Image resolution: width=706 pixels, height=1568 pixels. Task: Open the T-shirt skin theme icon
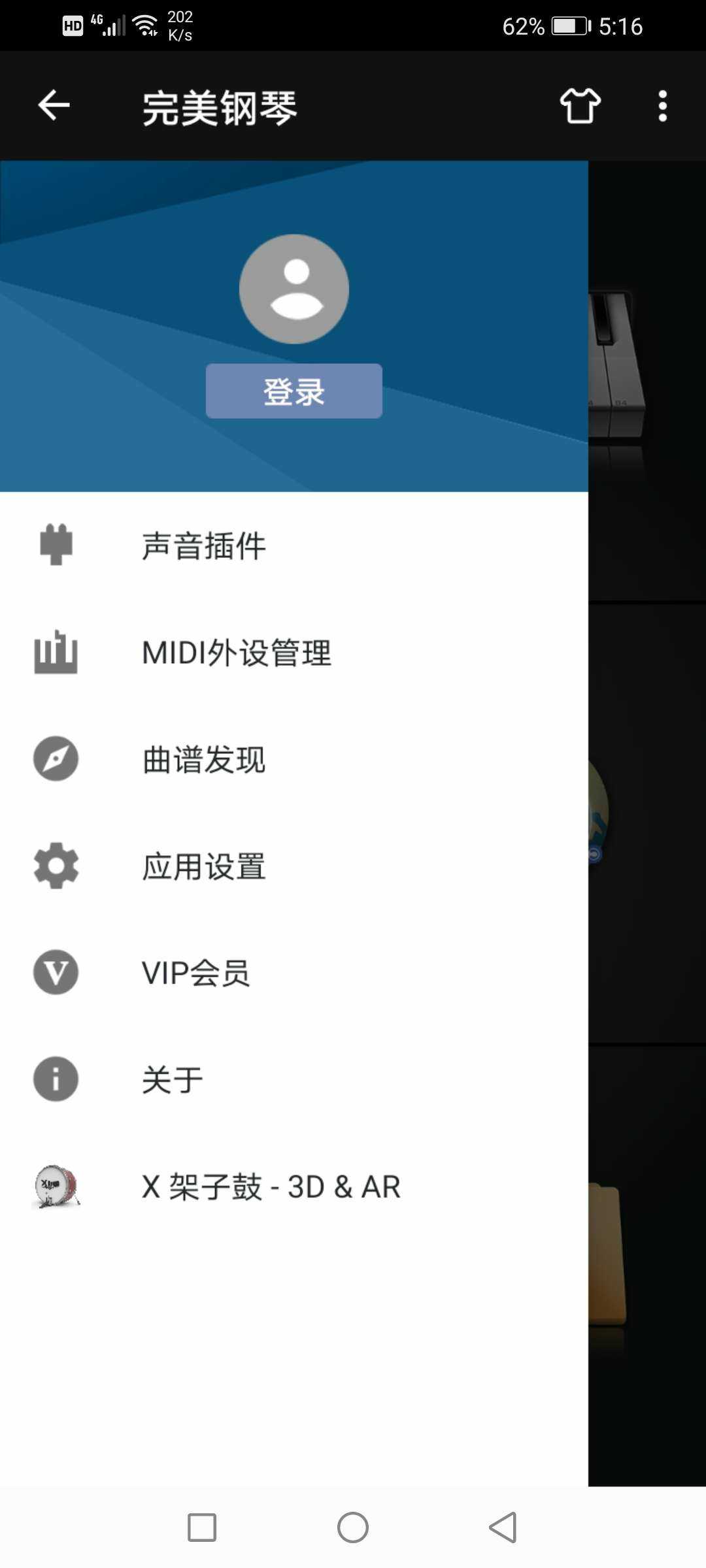coord(580,106)
